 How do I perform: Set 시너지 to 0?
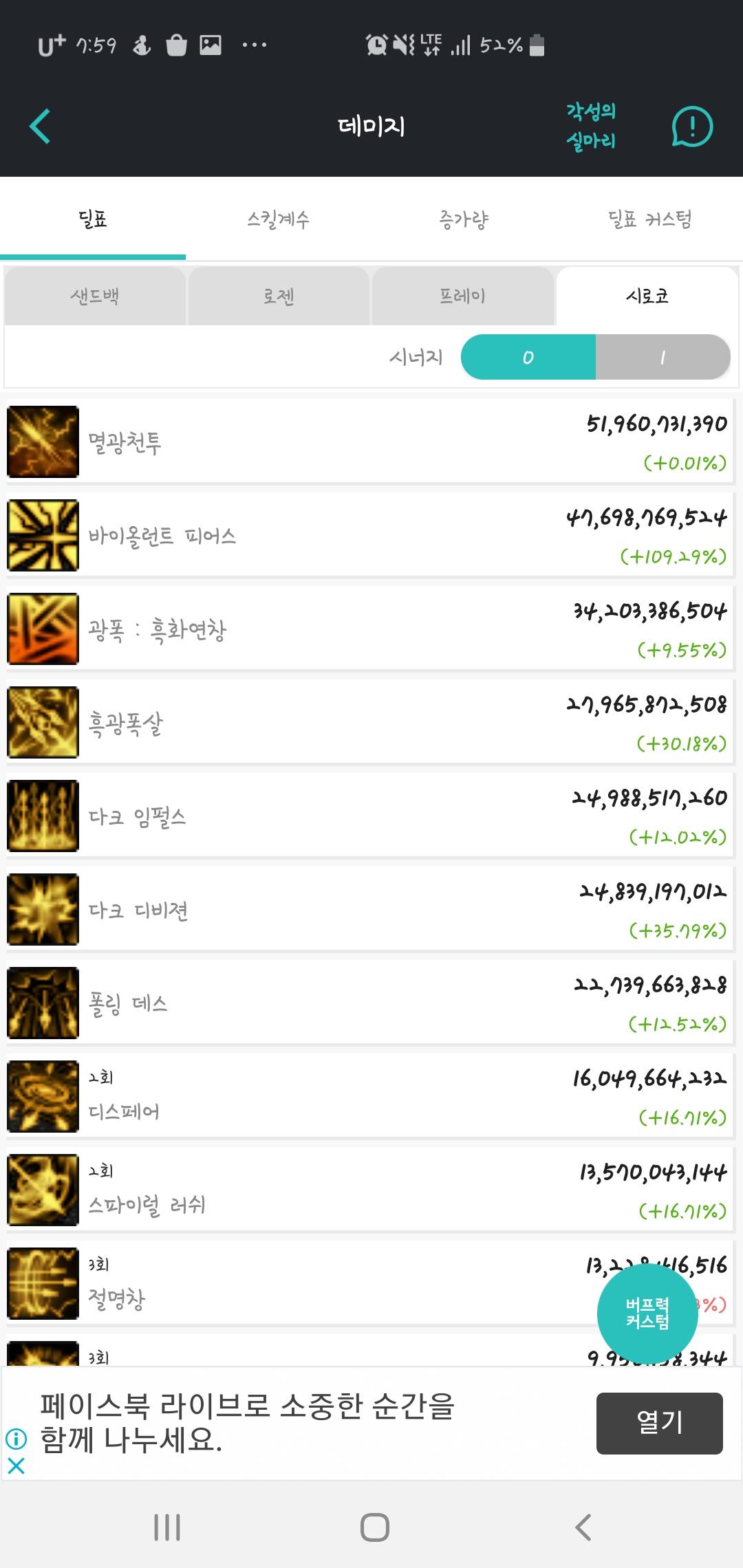pyautogui.click(x=528, y=357)
